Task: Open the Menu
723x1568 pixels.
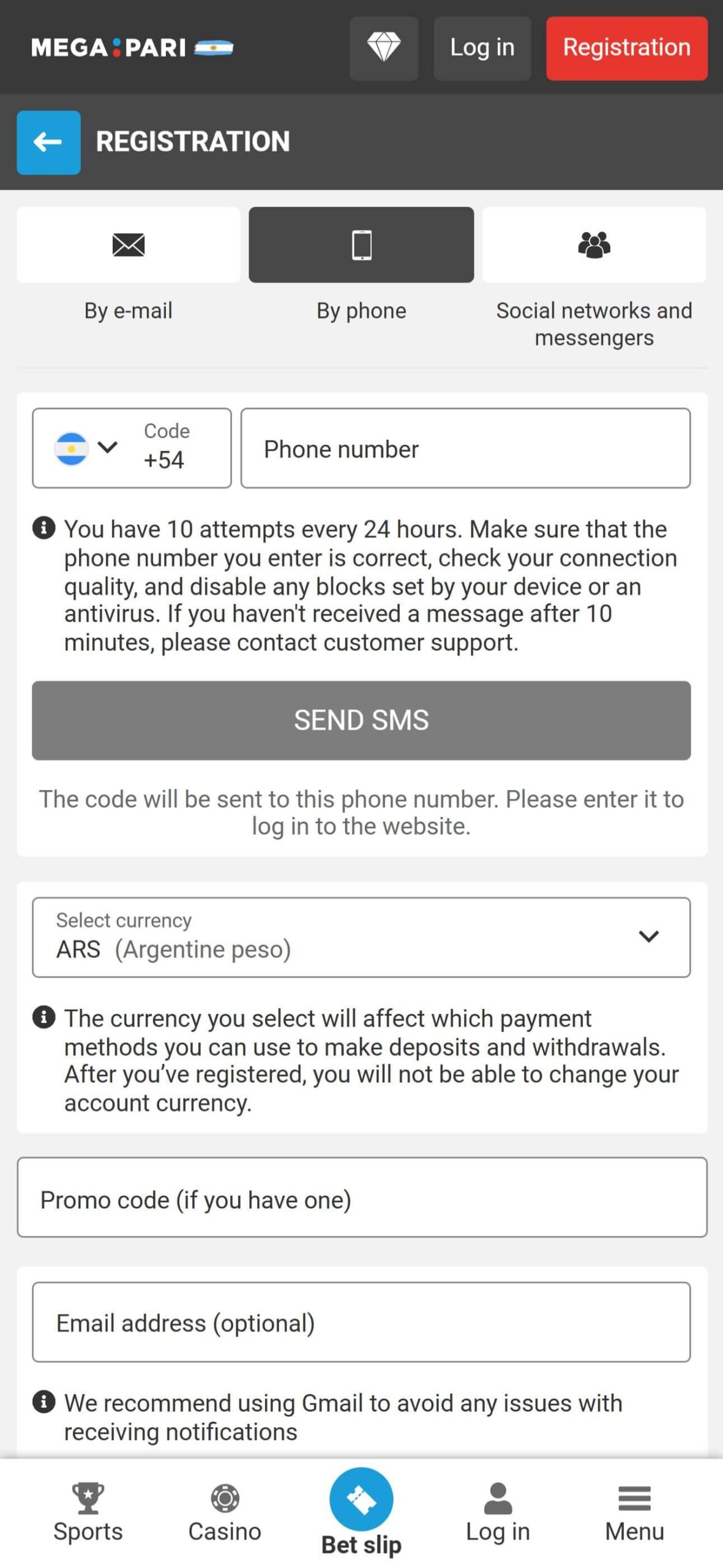Action: (x=634, y=1510)
